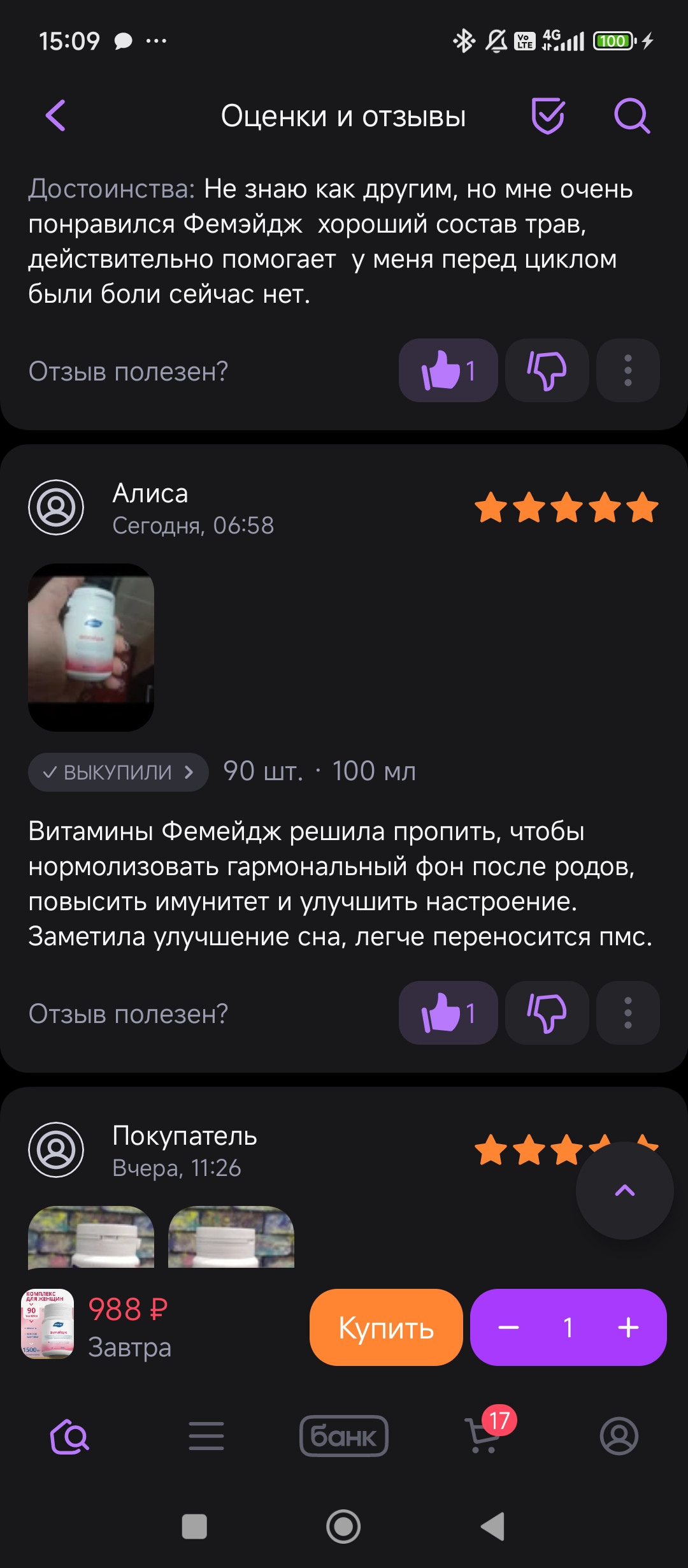Open the catalog menu tab
The image size is (688, 1568).
pyautogui.click(x=206, y=1437)
